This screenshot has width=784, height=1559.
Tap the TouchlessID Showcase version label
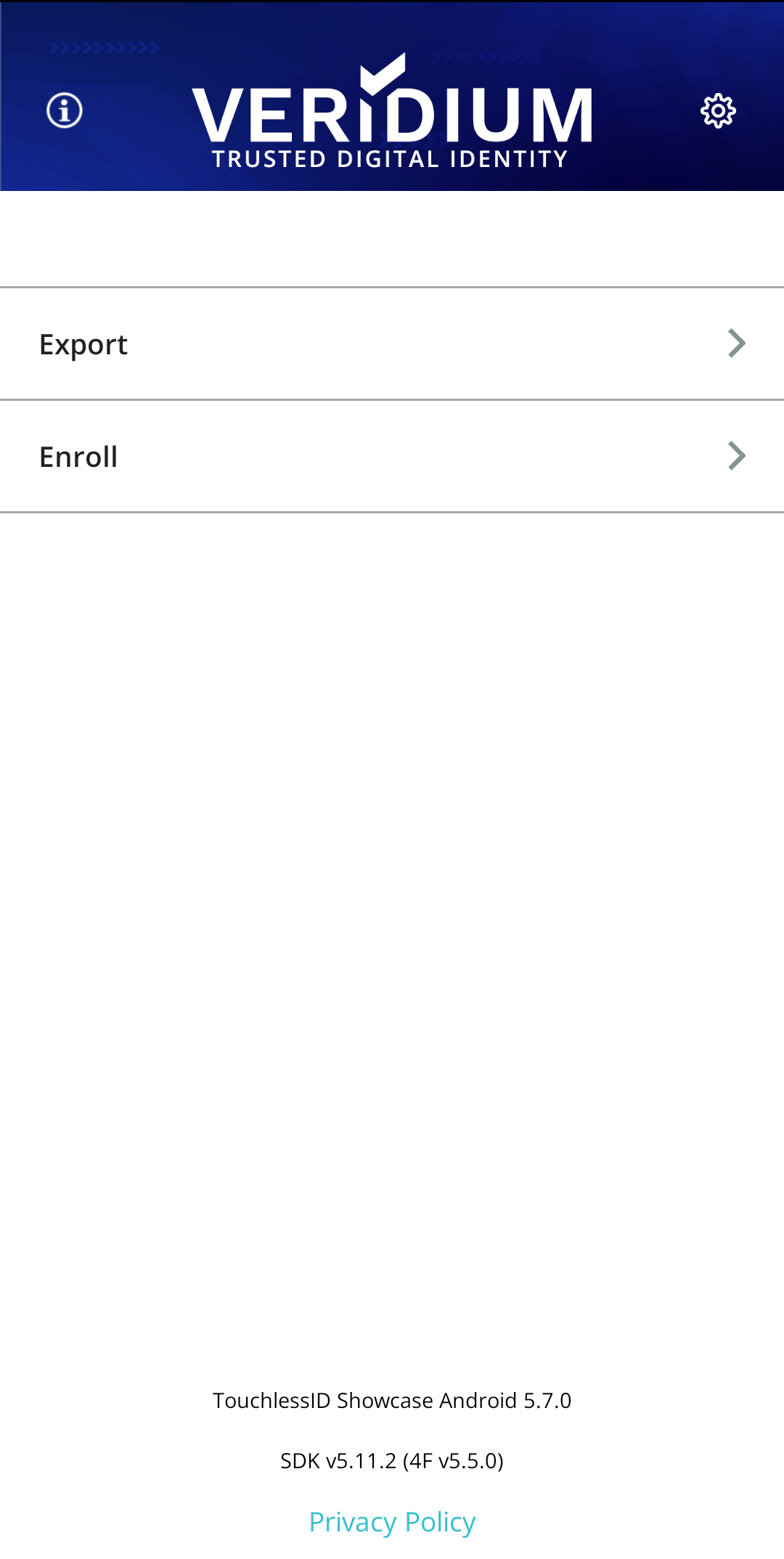click(x=392, y=1401)
